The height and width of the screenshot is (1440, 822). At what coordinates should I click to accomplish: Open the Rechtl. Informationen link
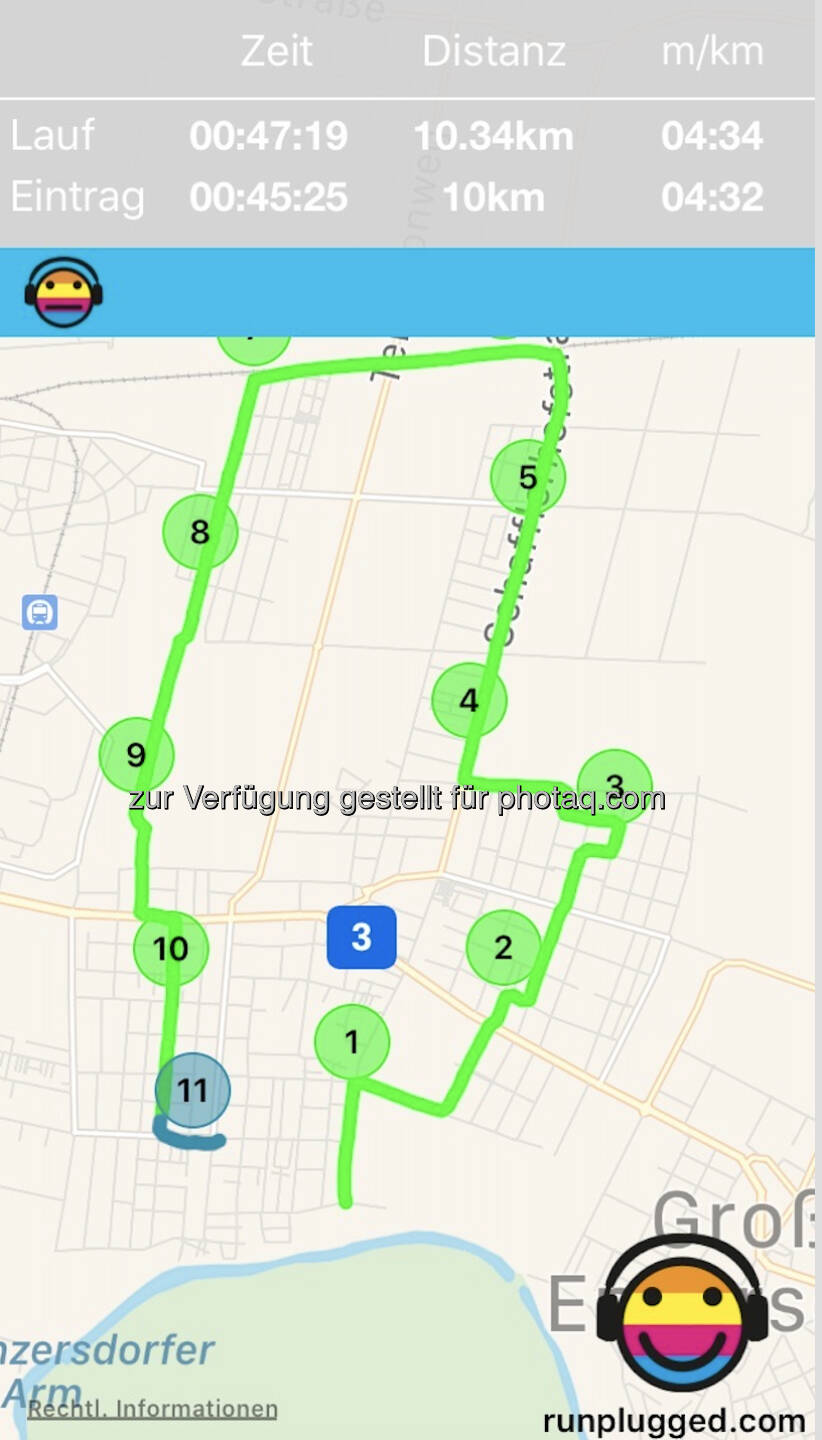point(152,1409)
